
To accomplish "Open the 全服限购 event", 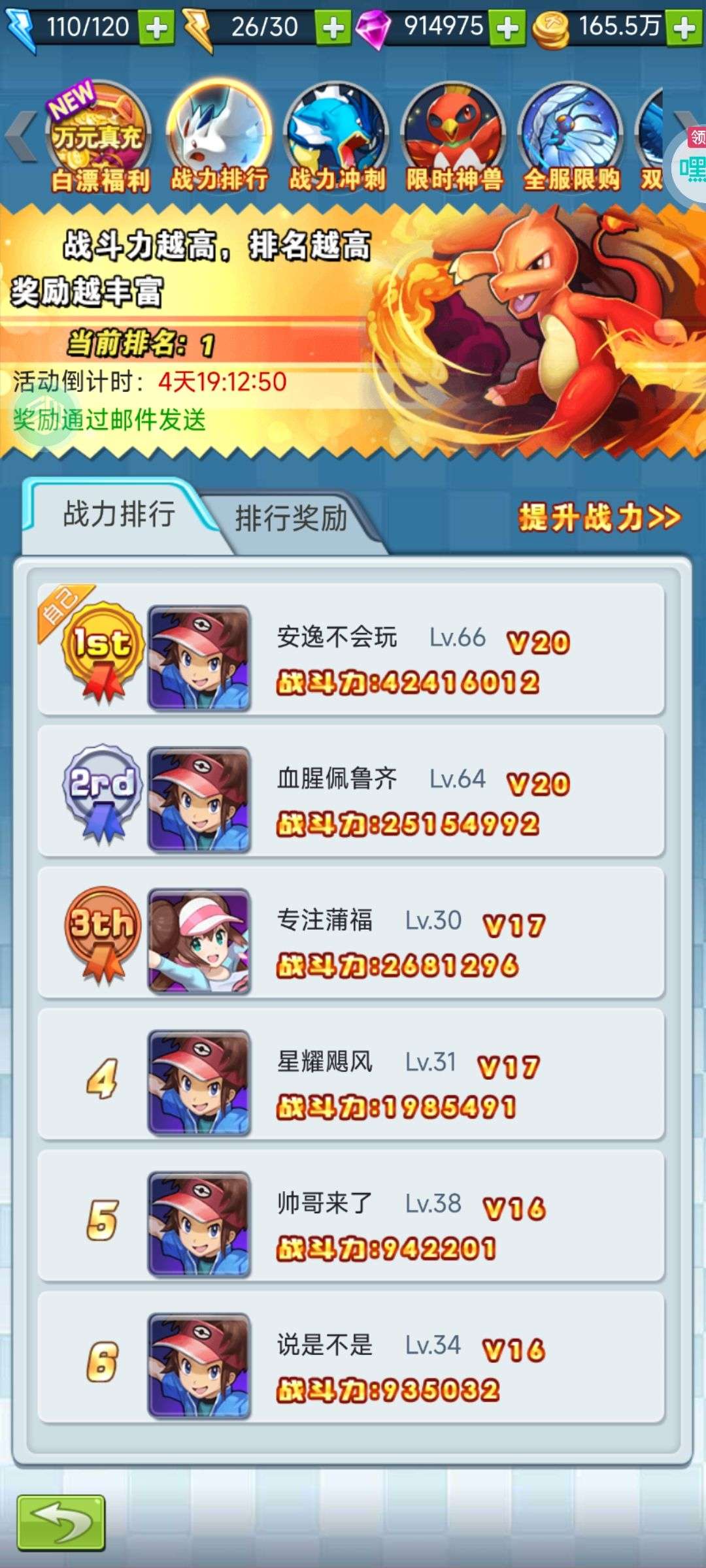I will point(572,137).
